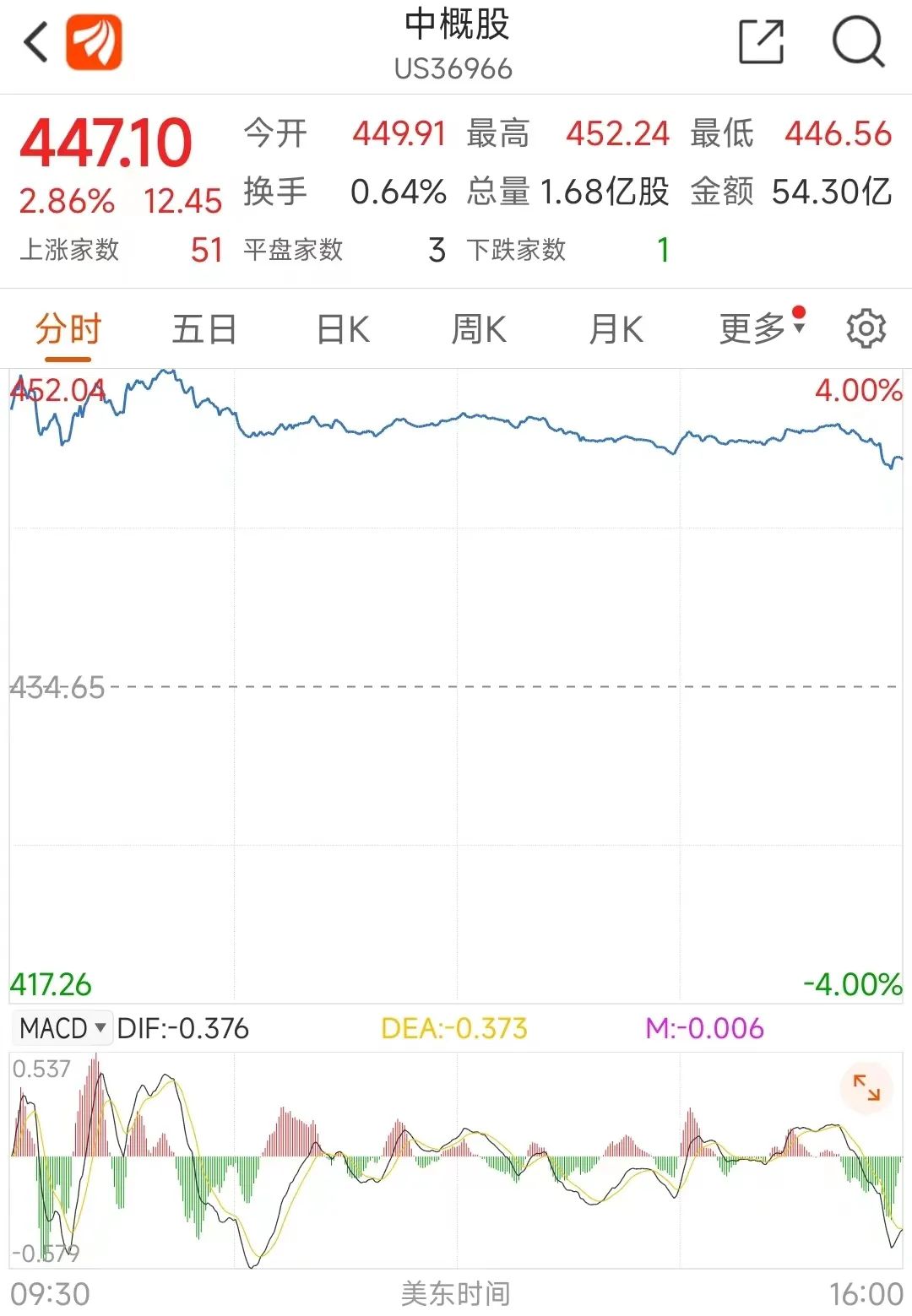Select the 周K chart tab
Screen dimensions: 912x1316
coord(479,329)
